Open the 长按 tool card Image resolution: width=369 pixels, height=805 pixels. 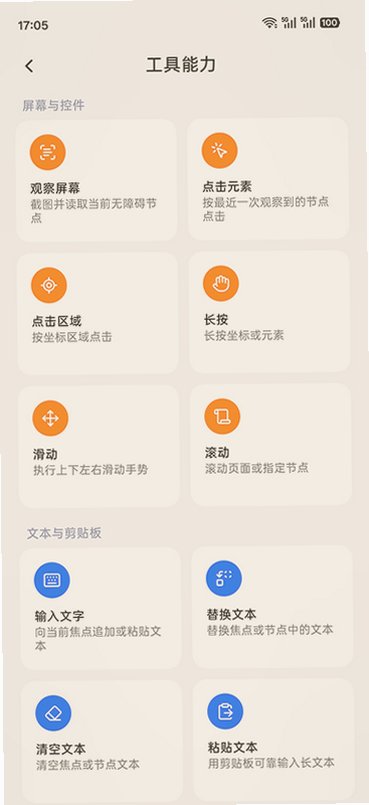(270, 312)
